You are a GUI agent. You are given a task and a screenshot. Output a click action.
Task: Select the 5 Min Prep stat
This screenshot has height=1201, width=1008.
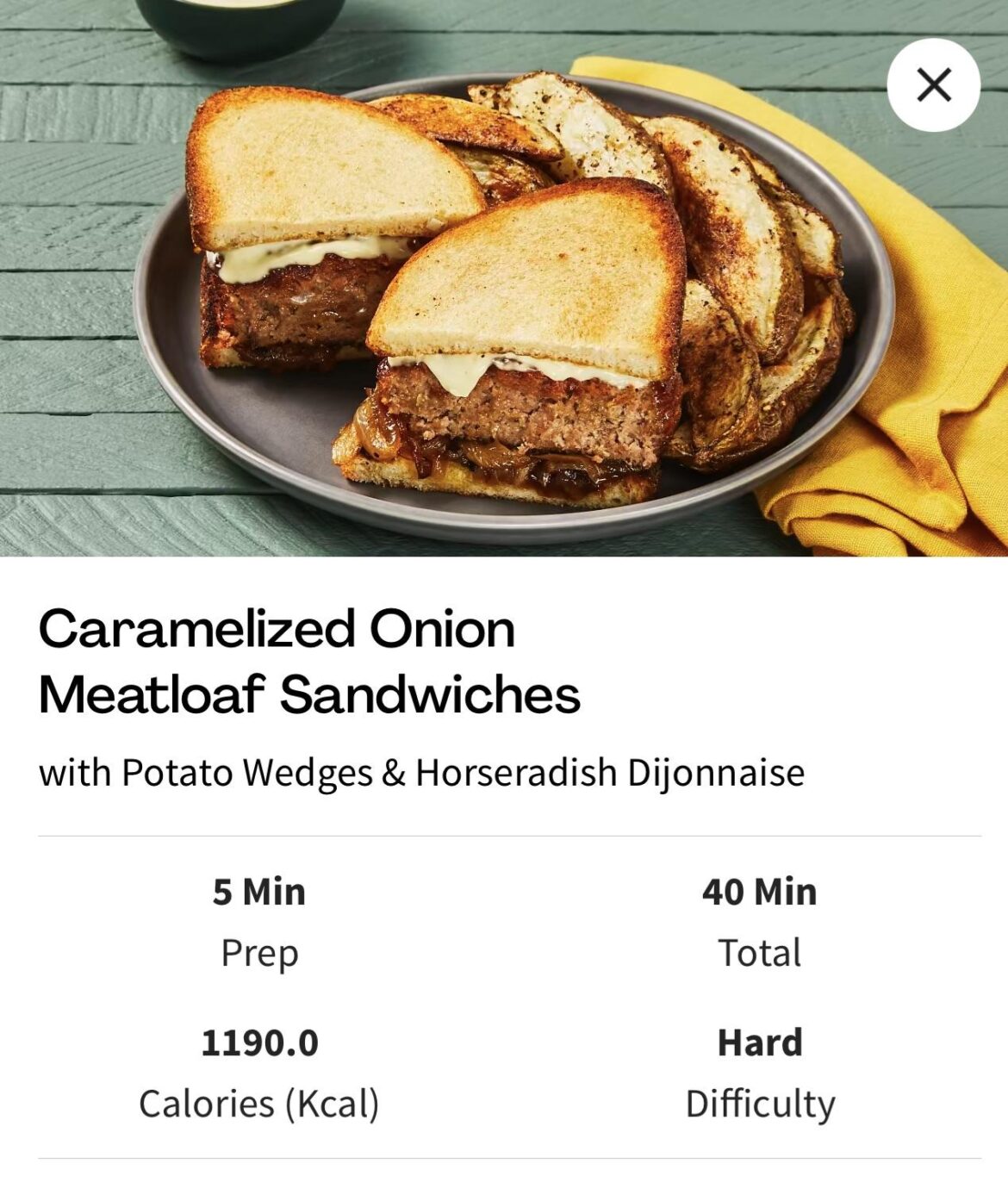[259, 893]
